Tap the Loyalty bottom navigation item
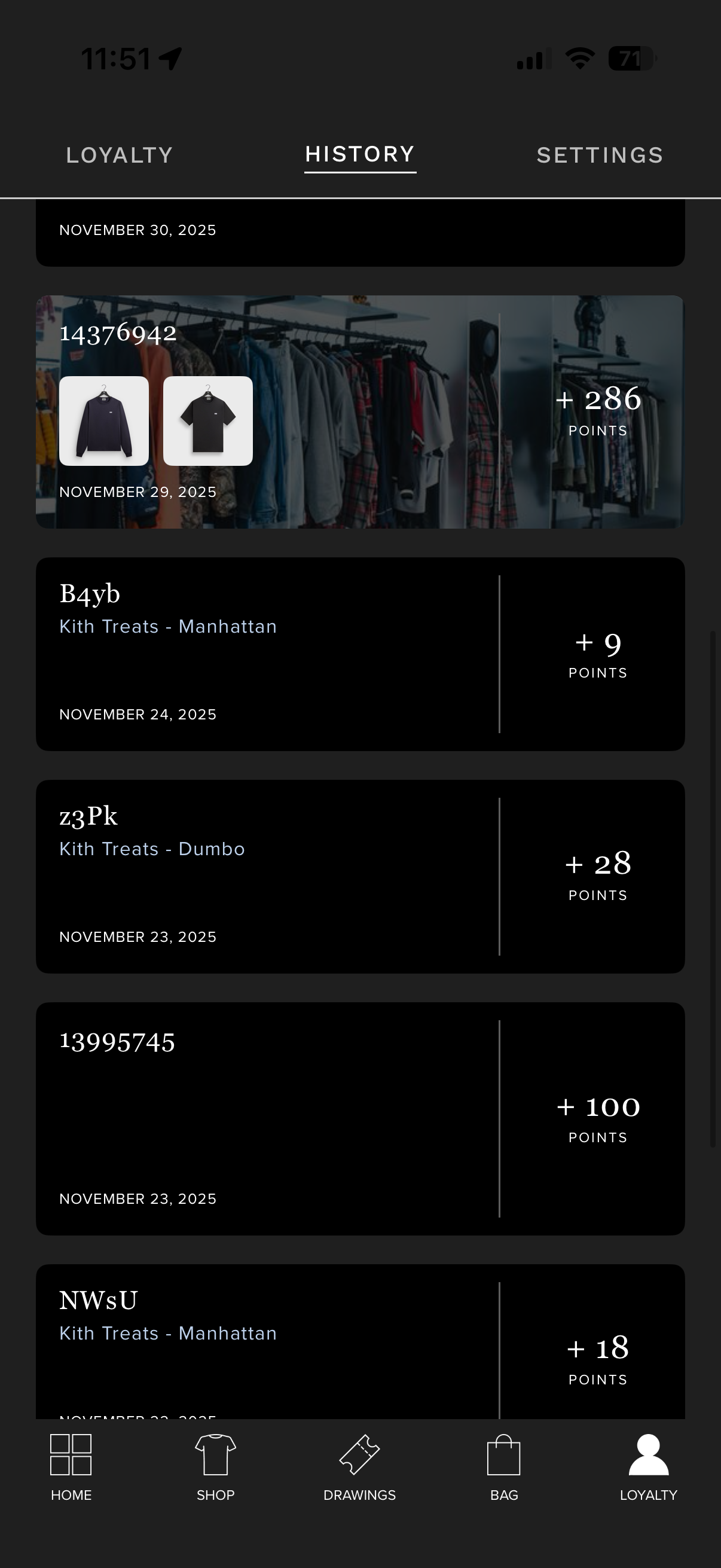The height and width of the screenshot is (1568, 721). coord(648,1467)
